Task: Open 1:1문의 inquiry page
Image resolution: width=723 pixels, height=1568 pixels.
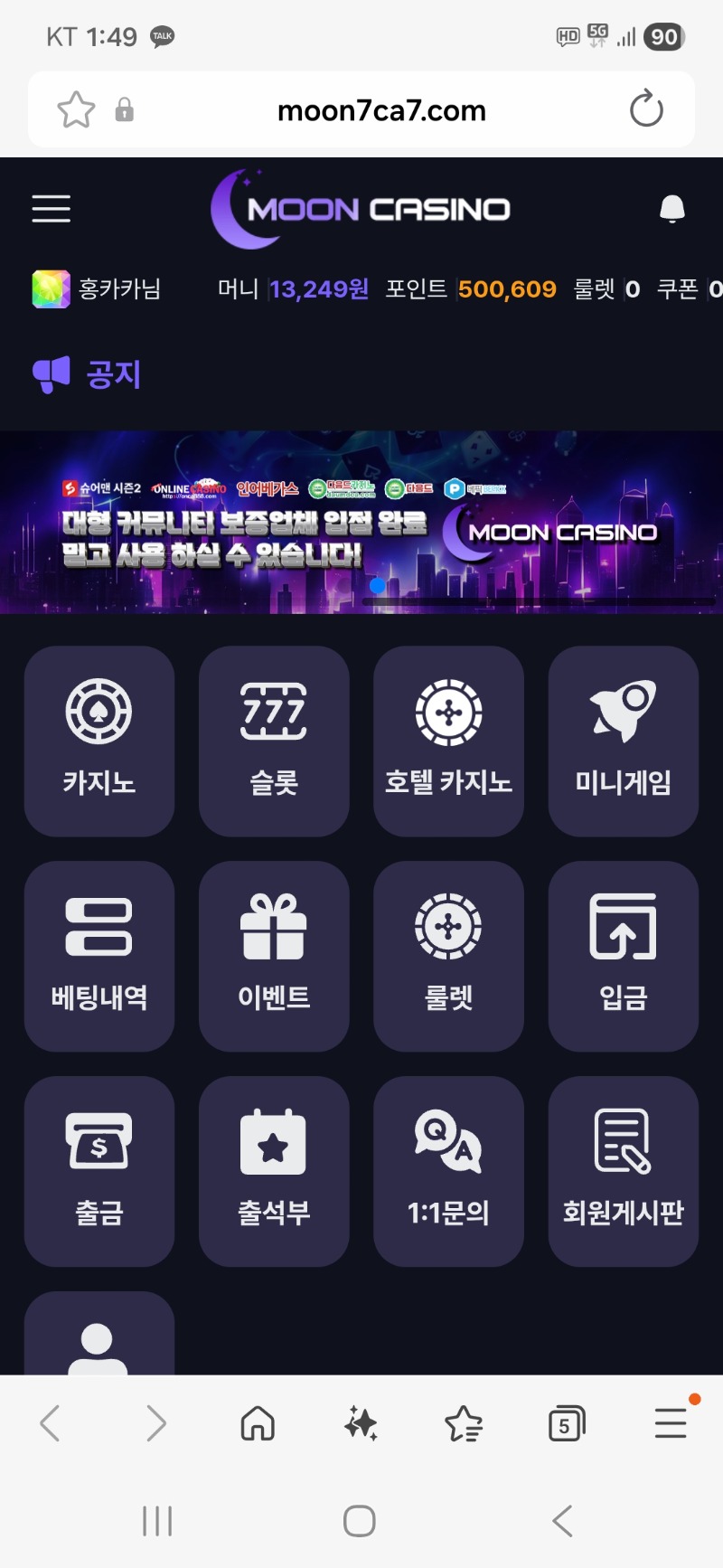Action: [x=448, y=1171]
